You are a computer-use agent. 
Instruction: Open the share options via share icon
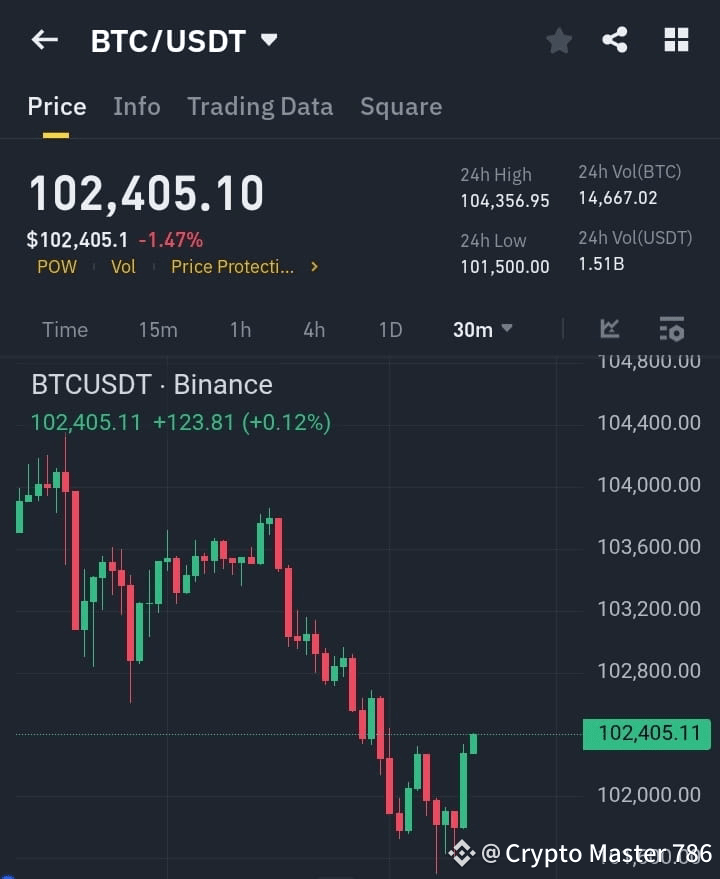(x=615, y=40)
